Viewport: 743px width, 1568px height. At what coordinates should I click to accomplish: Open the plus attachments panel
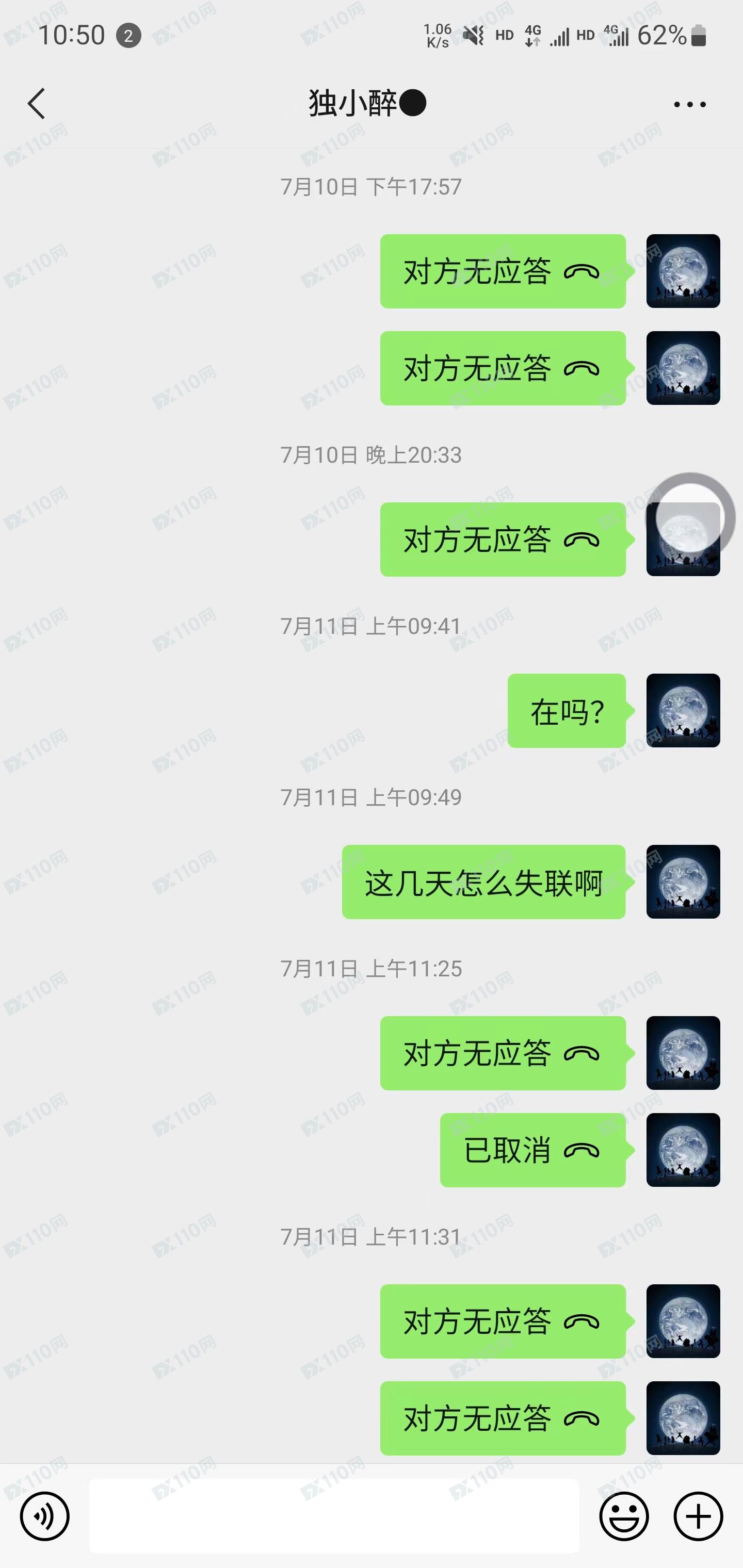pos(698,1516)
